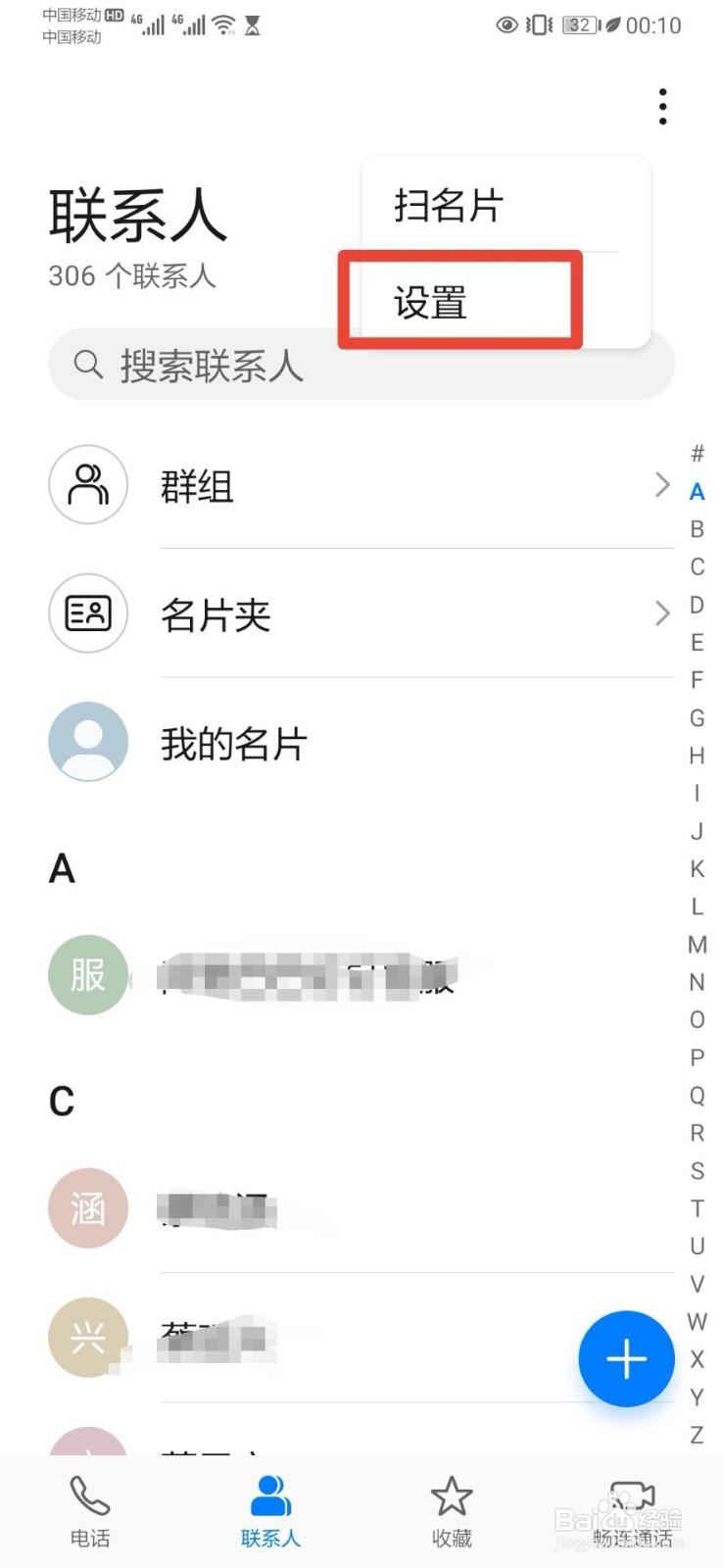The height and width of the screenshot is (1568, 723).
Task: Open the first contact under letter C
Action: point(294,1208)
